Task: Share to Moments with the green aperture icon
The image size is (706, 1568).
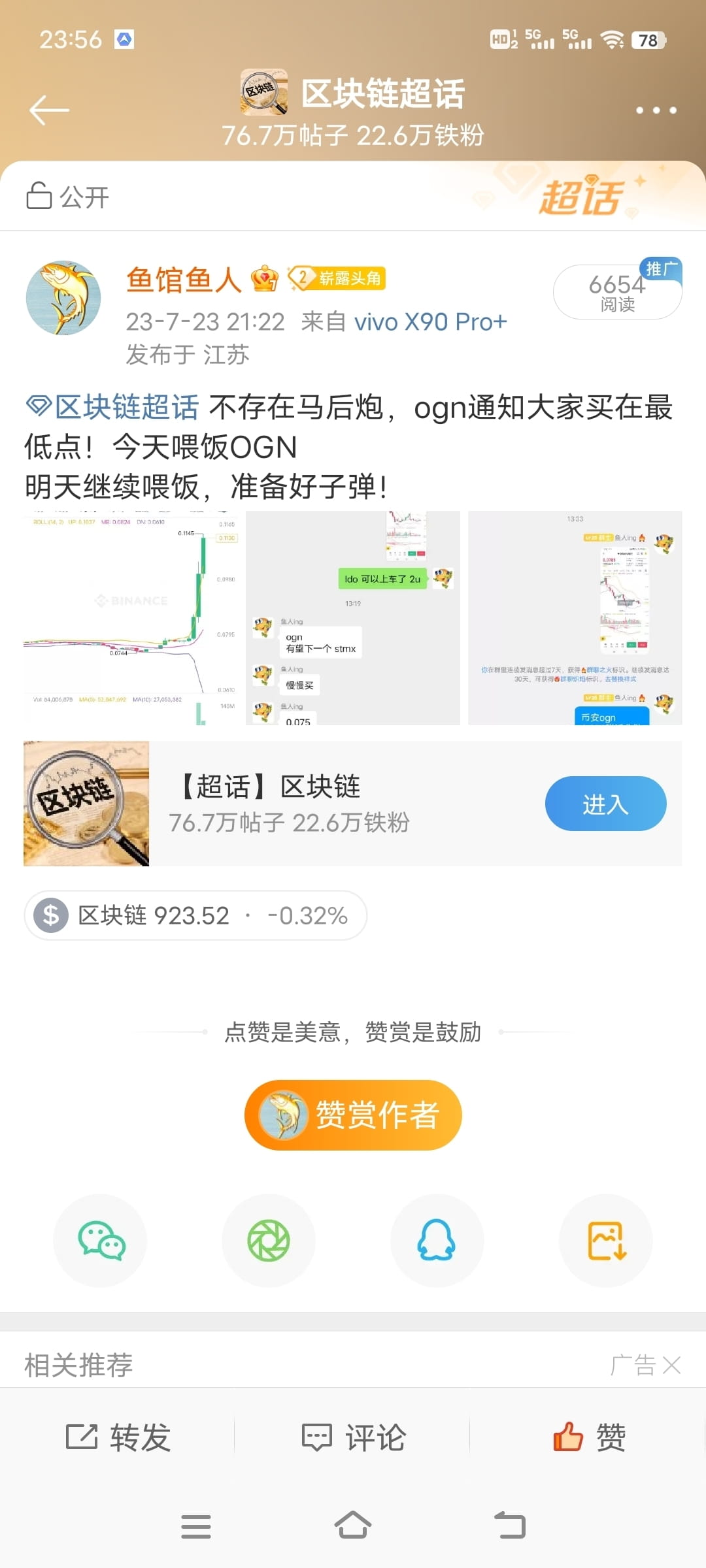Action: coord(268,1240)
